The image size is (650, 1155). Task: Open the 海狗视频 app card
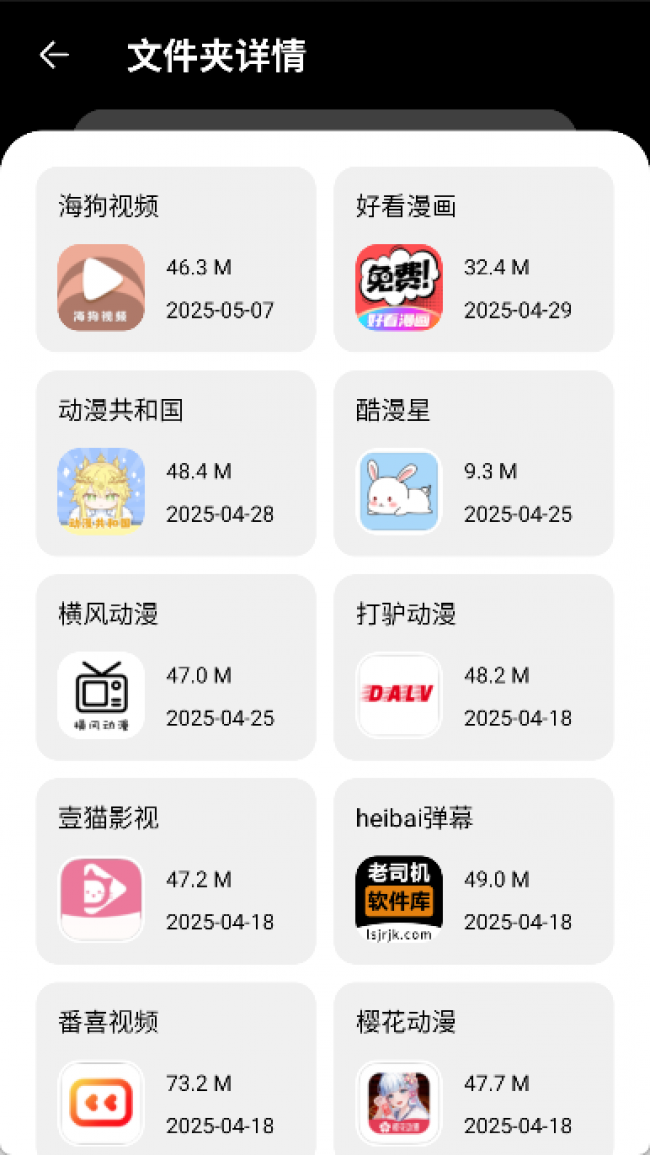[x=176, y=260]
